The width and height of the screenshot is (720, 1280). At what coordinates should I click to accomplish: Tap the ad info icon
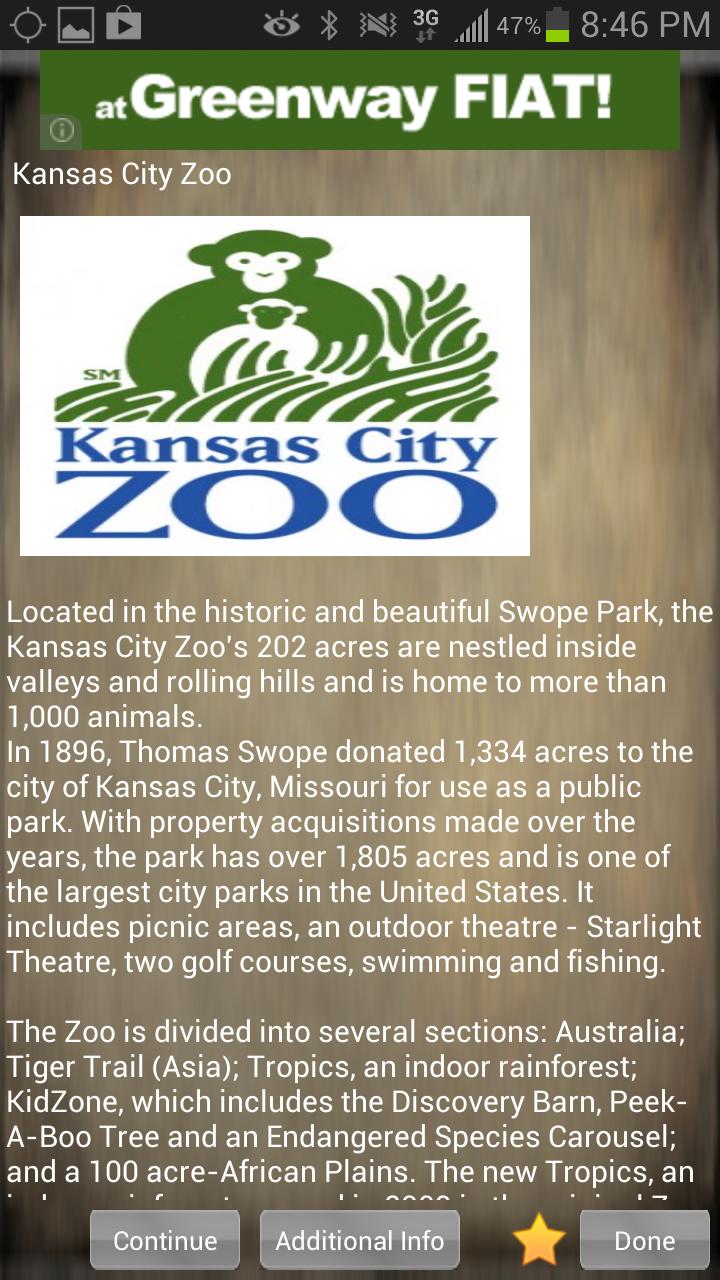pos(61,131)
